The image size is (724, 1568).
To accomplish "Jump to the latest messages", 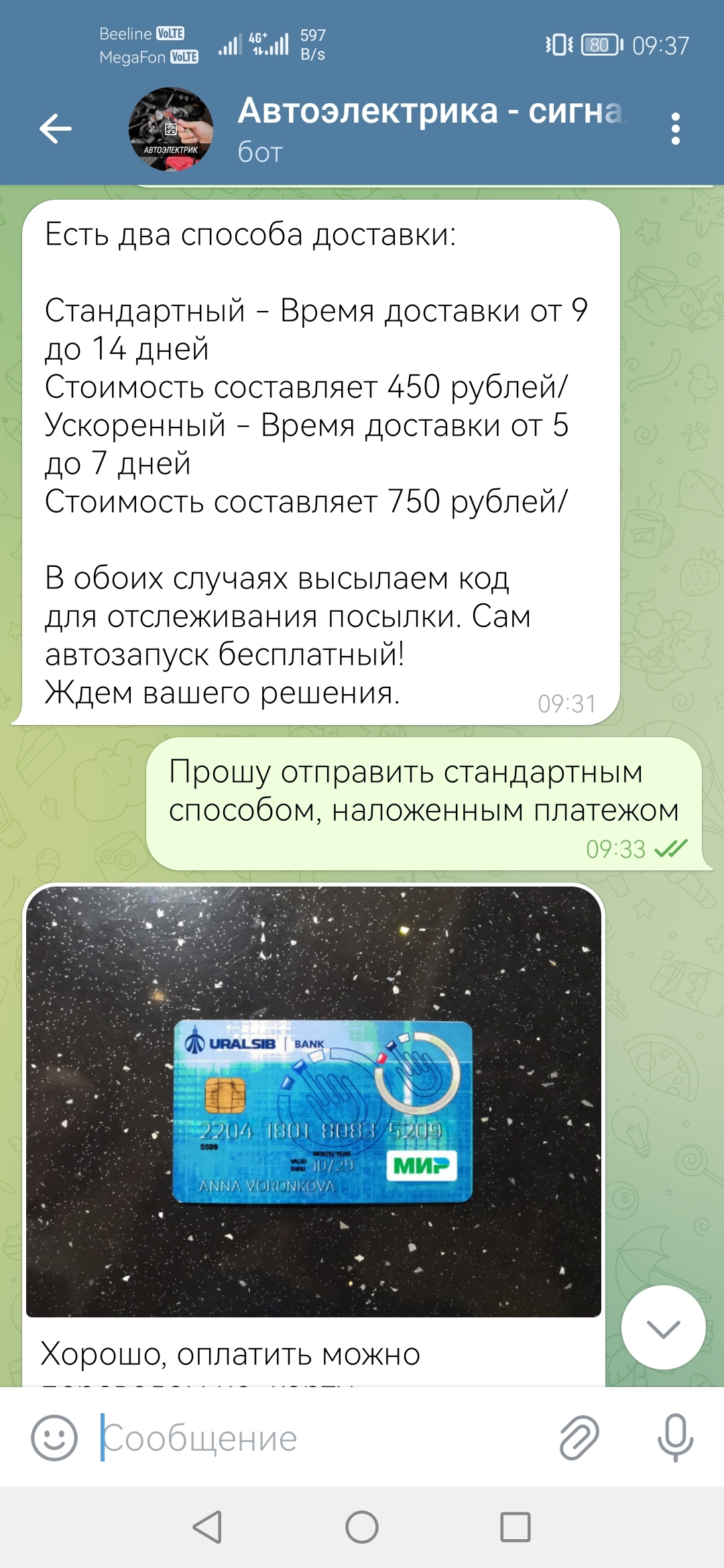I will (663, 1327).
